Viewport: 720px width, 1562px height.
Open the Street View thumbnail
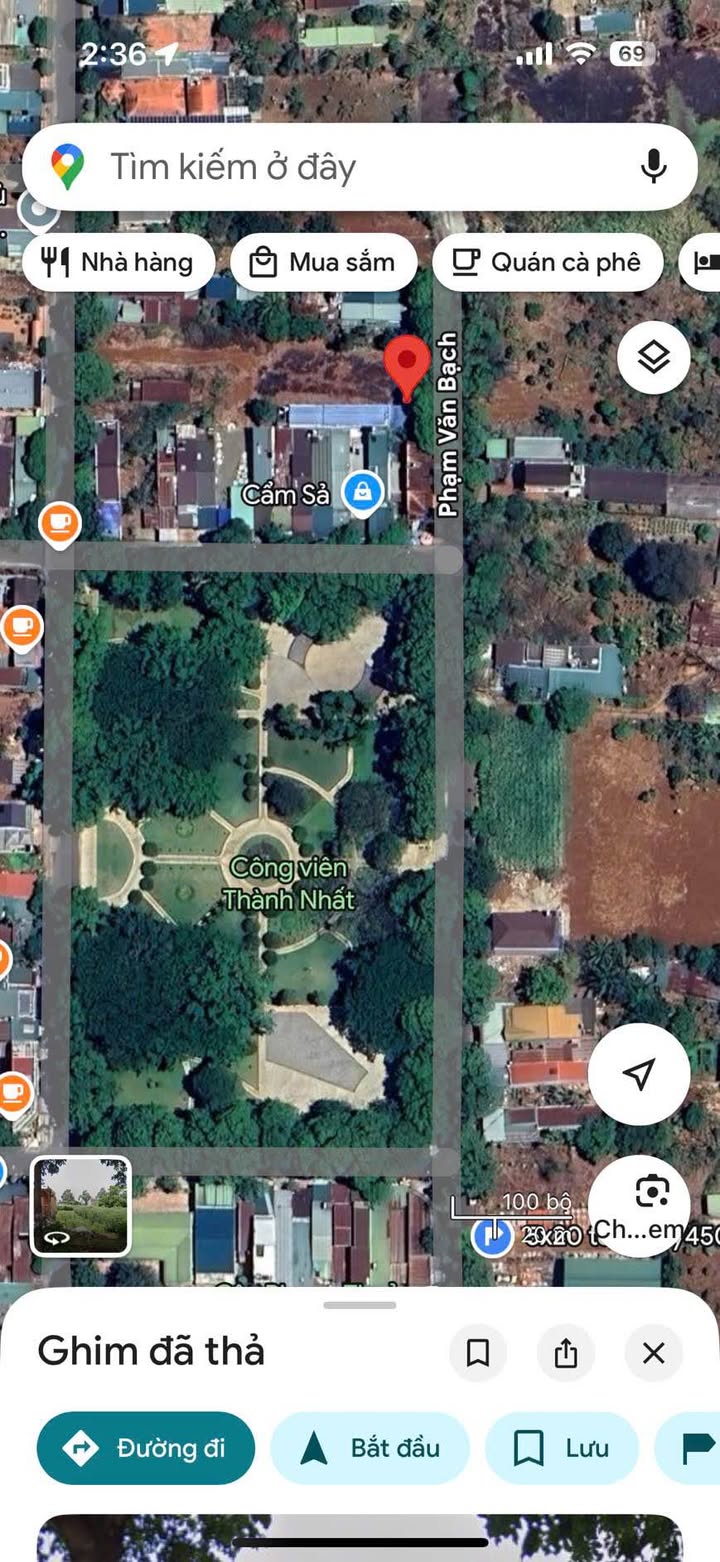pos(81,1205)
